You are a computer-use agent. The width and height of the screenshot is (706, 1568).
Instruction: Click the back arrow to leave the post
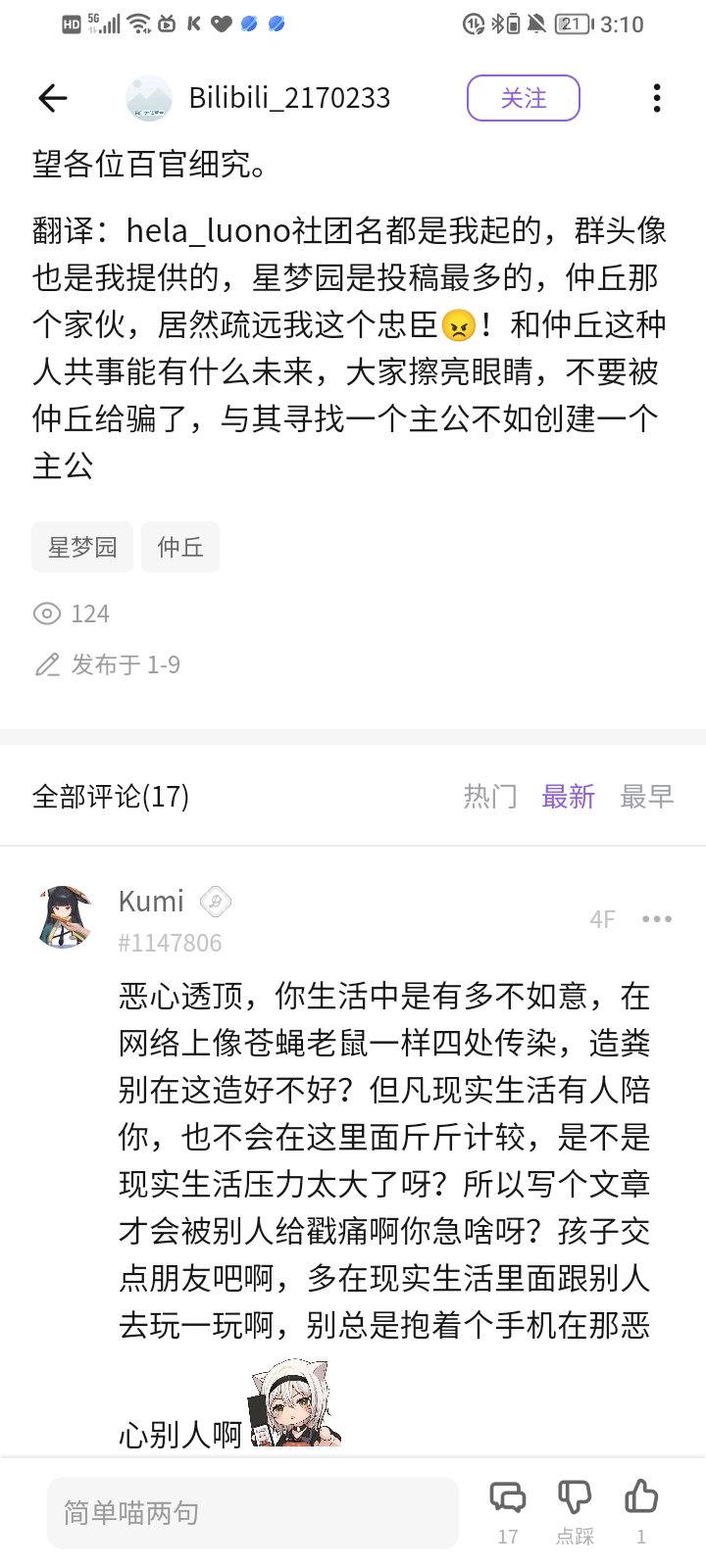point(52,98)
